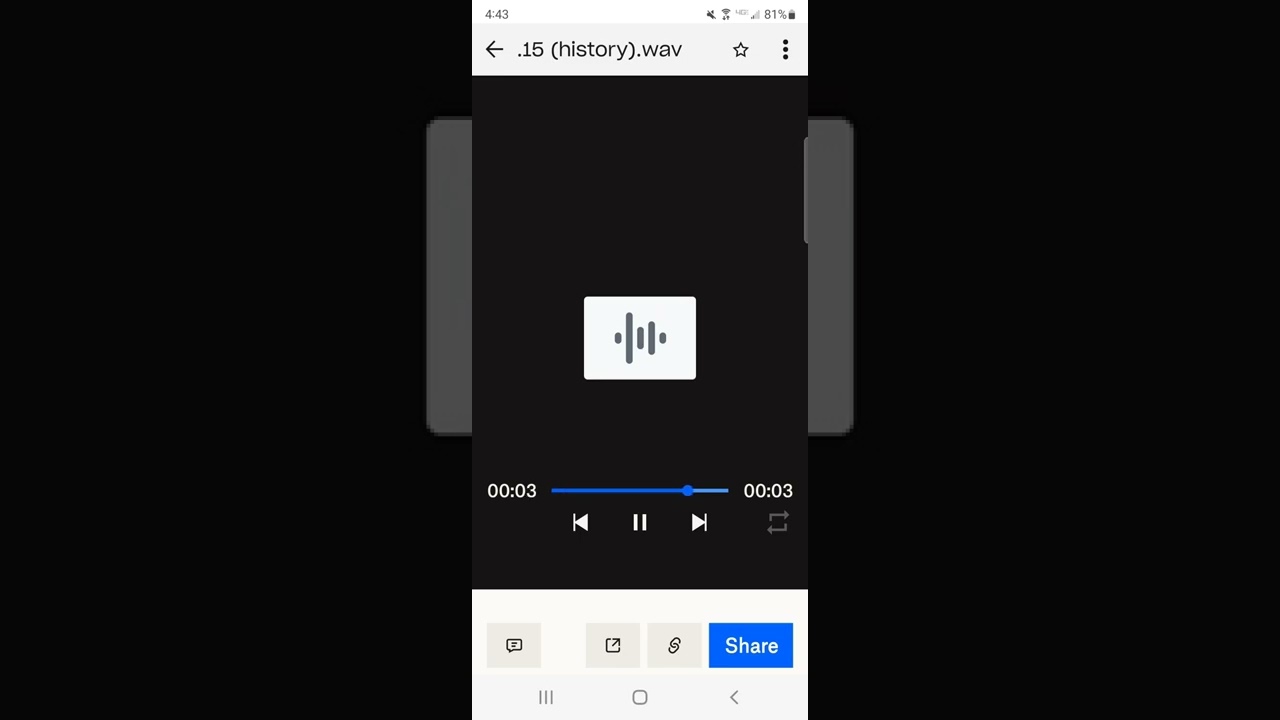Viewport: 1280px width, 720px height.
Task: Go to the home screen
Action: pos(640,697)
